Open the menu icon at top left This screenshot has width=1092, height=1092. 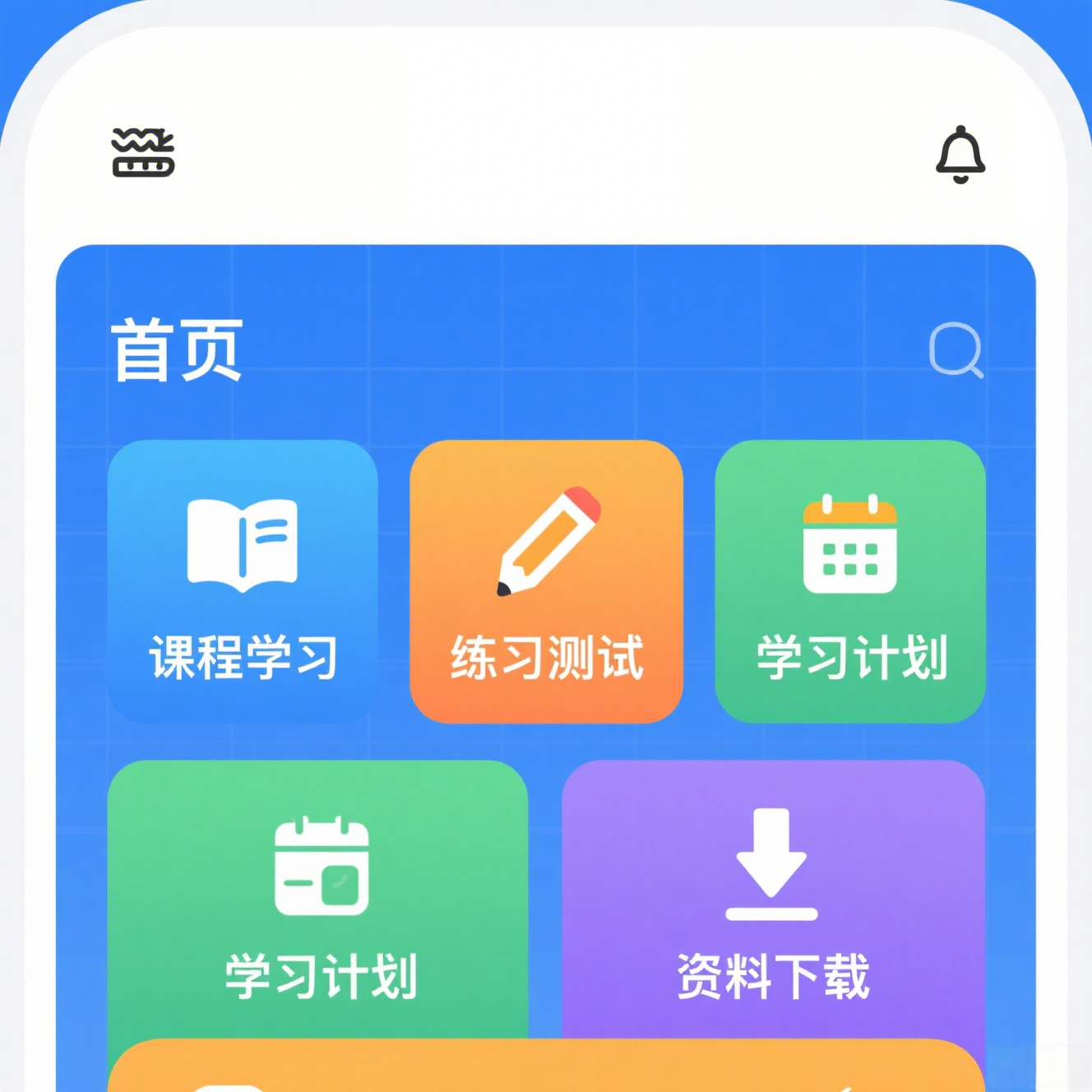tap(143, 153)
